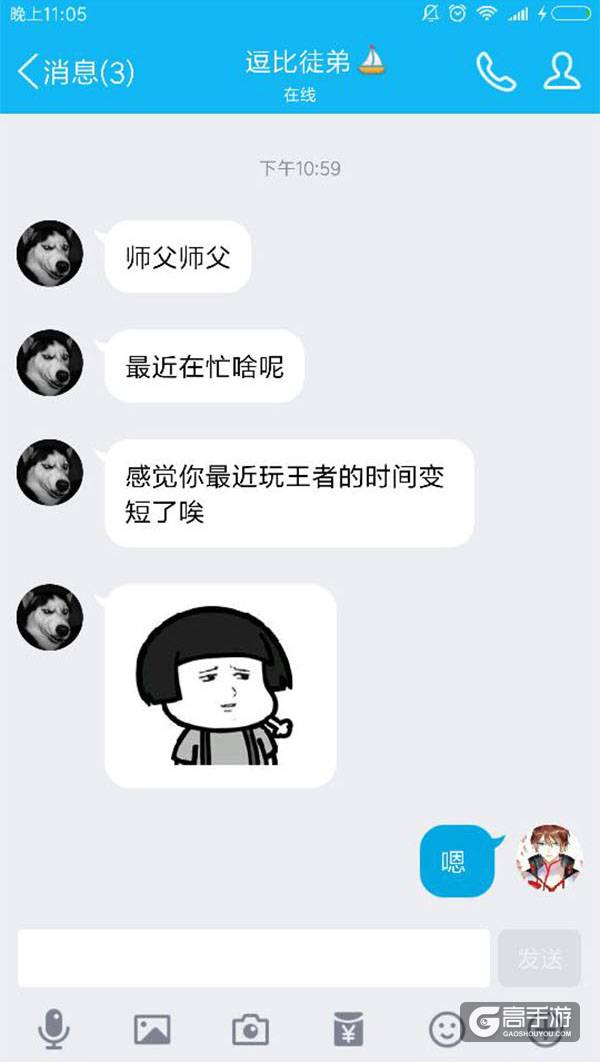Open the husky avatar beside 师父师父
600x1062 pixels.
coord(50,254)
